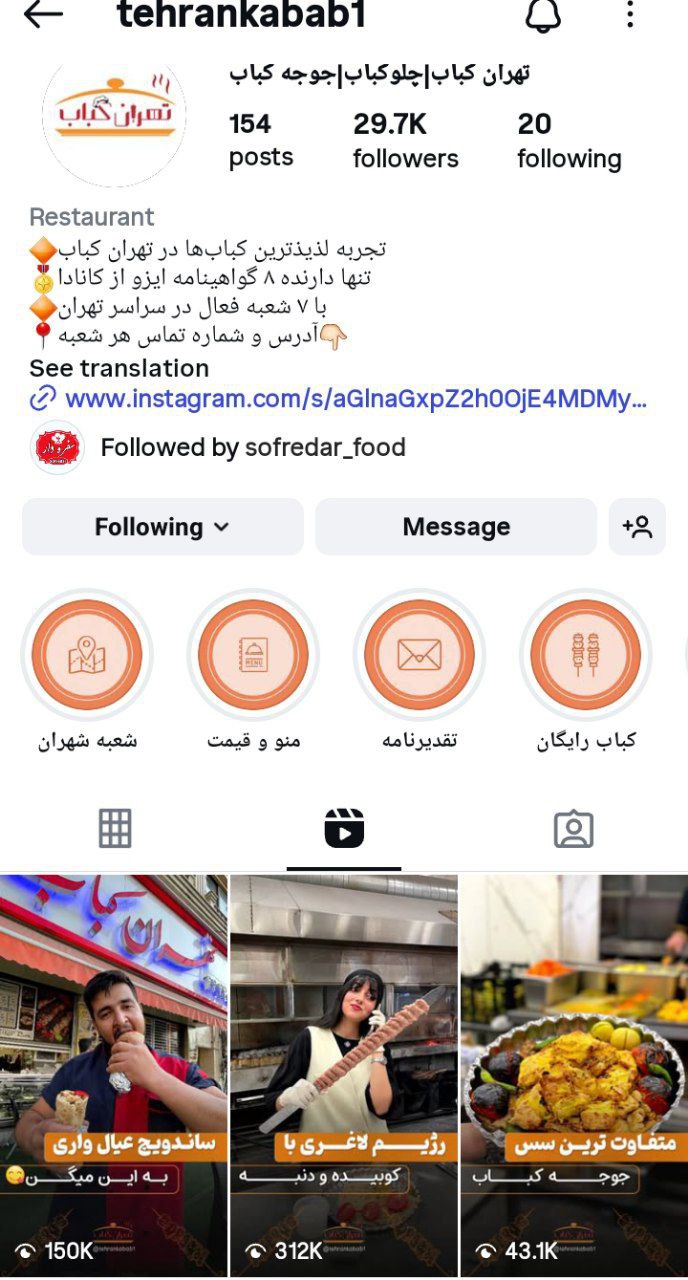Image resolution: width=688 pixels, height=1280 pixels.
Task: Open Followed by sofredar_food
Action: 253,447
